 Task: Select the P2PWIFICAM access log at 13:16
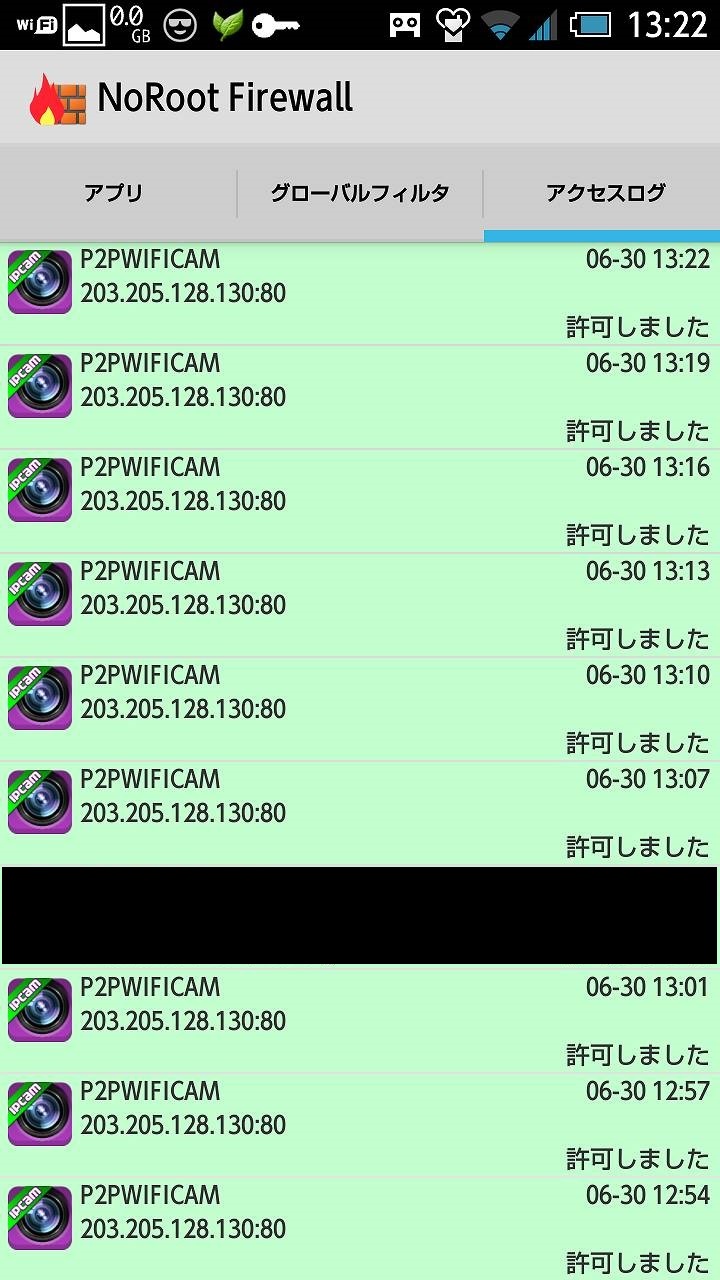click(360, 501)
